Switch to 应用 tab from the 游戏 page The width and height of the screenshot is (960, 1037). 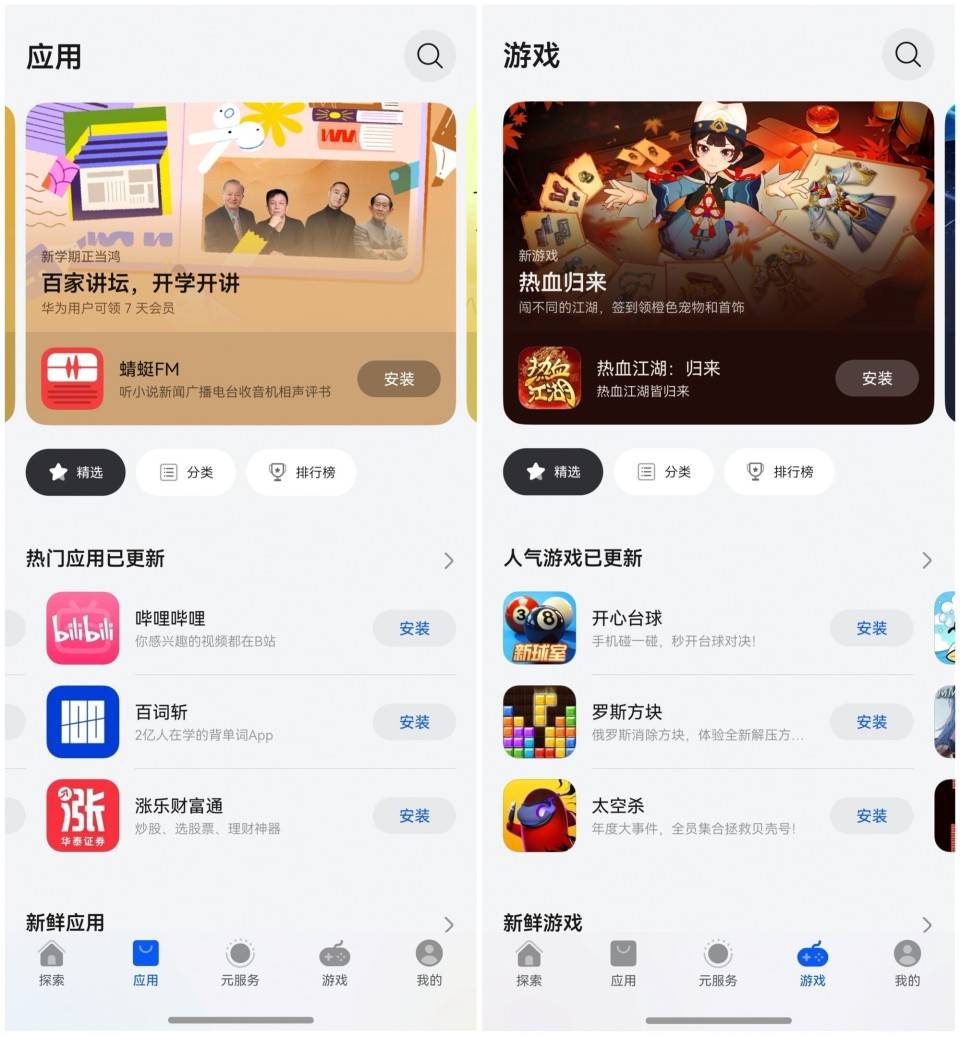coord(623,963)
